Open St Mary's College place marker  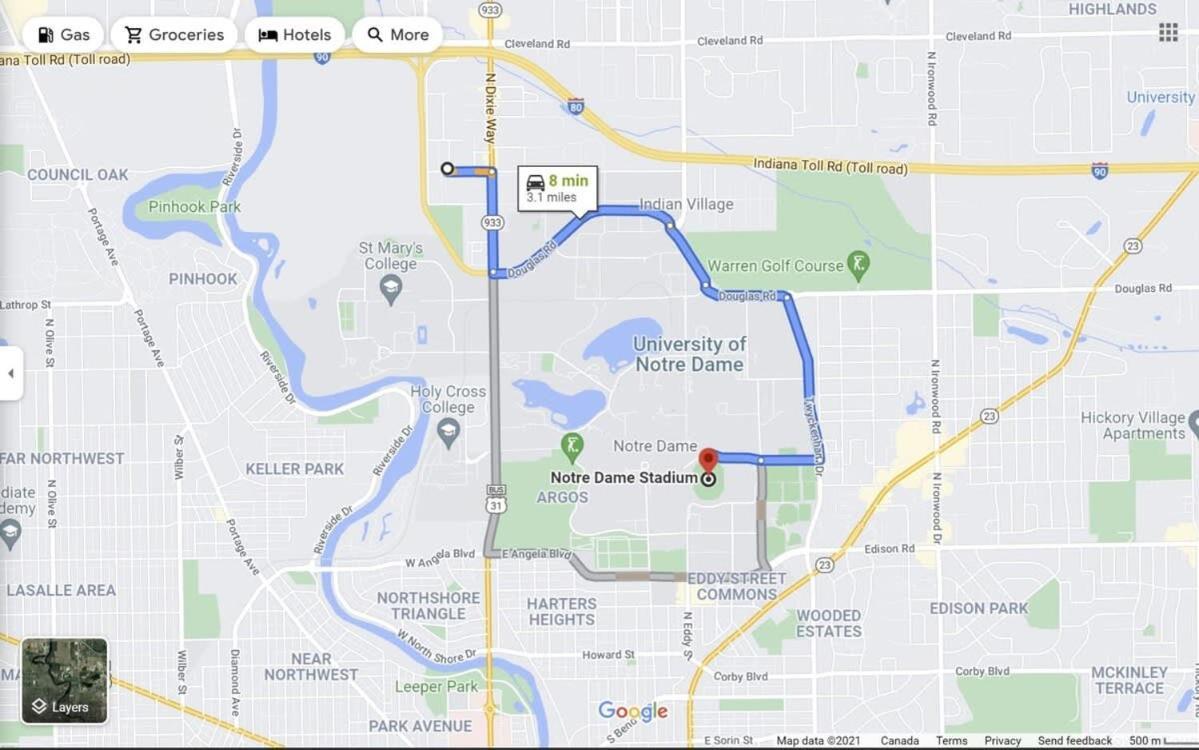coord(391,289)
